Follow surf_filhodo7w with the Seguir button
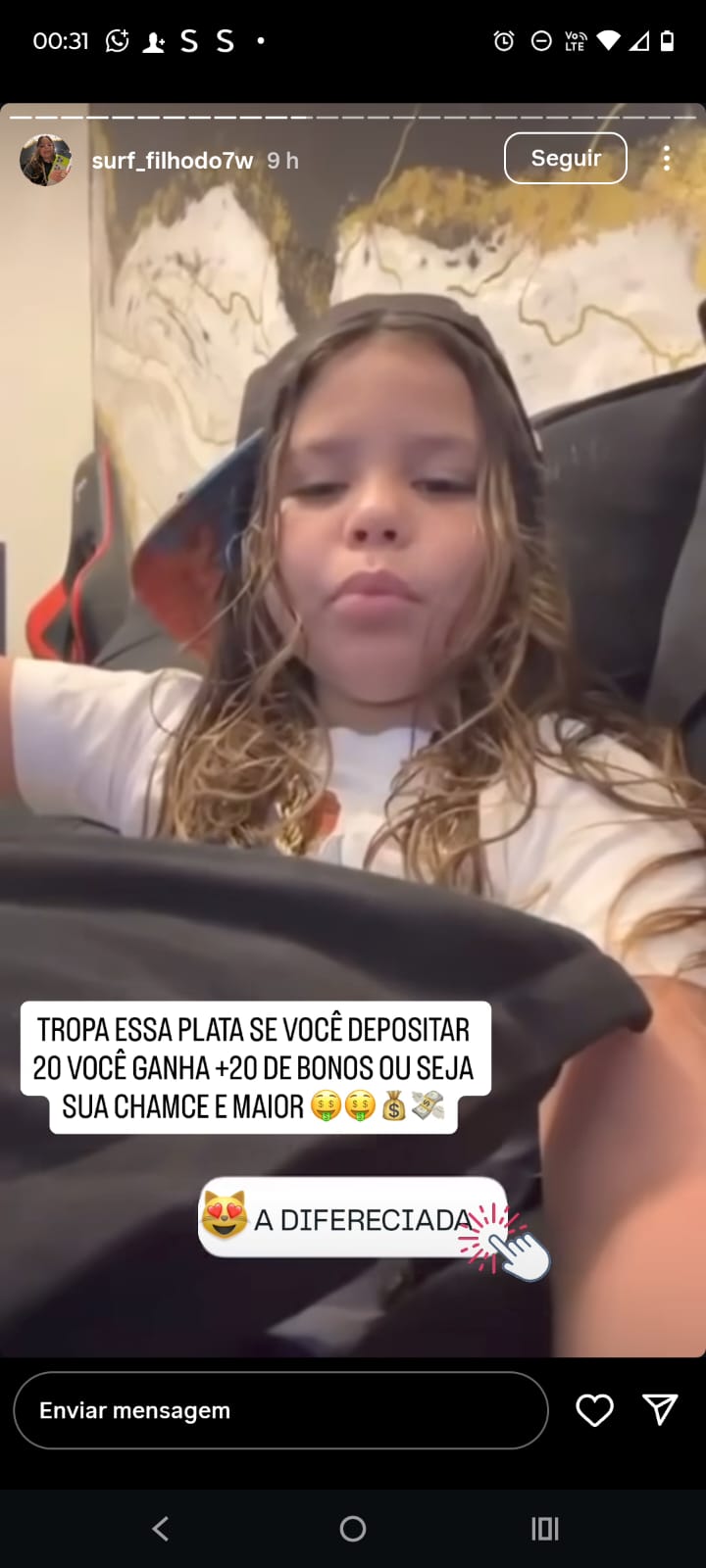This screenshot has width=706, height=1568. pyautogui.click(x=565, y=158)
